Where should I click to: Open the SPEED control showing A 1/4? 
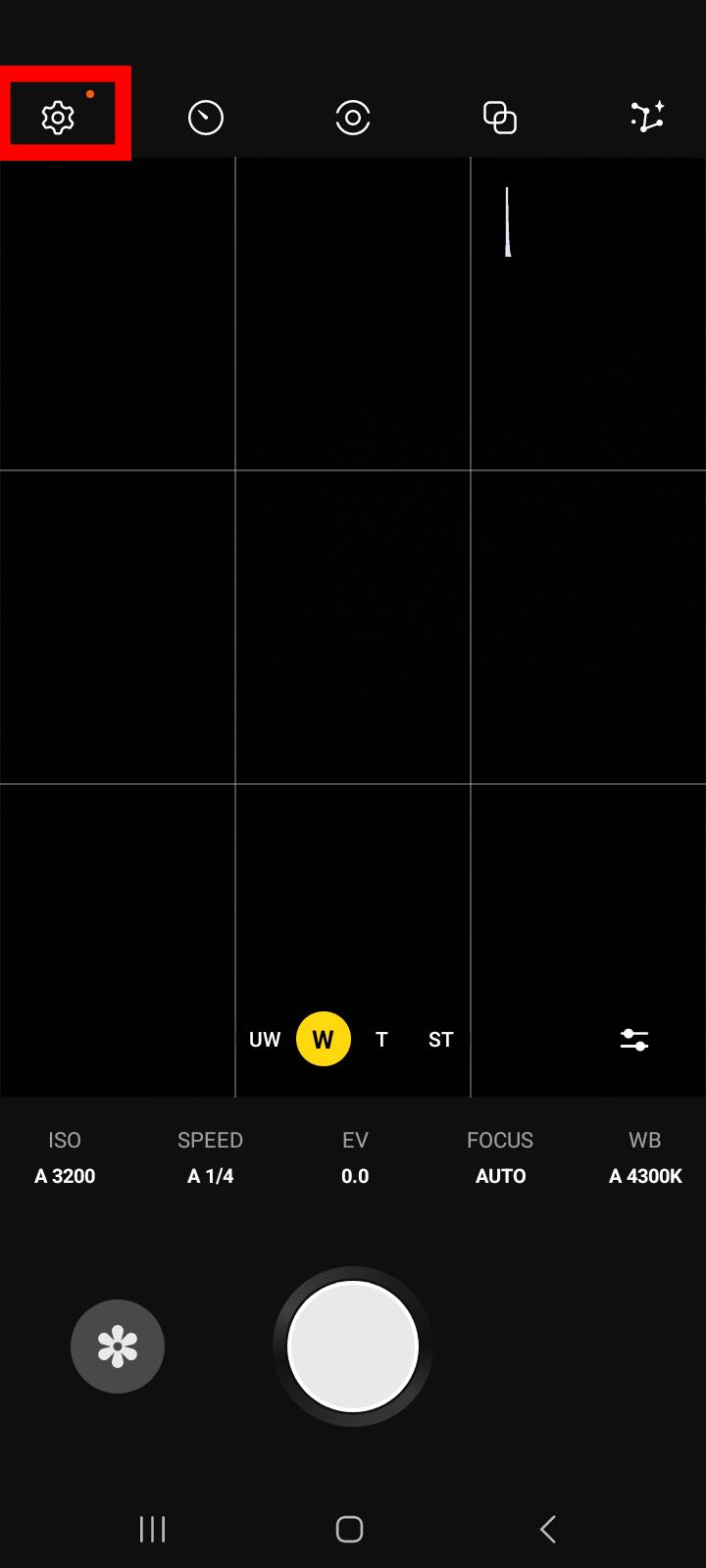209,1158
